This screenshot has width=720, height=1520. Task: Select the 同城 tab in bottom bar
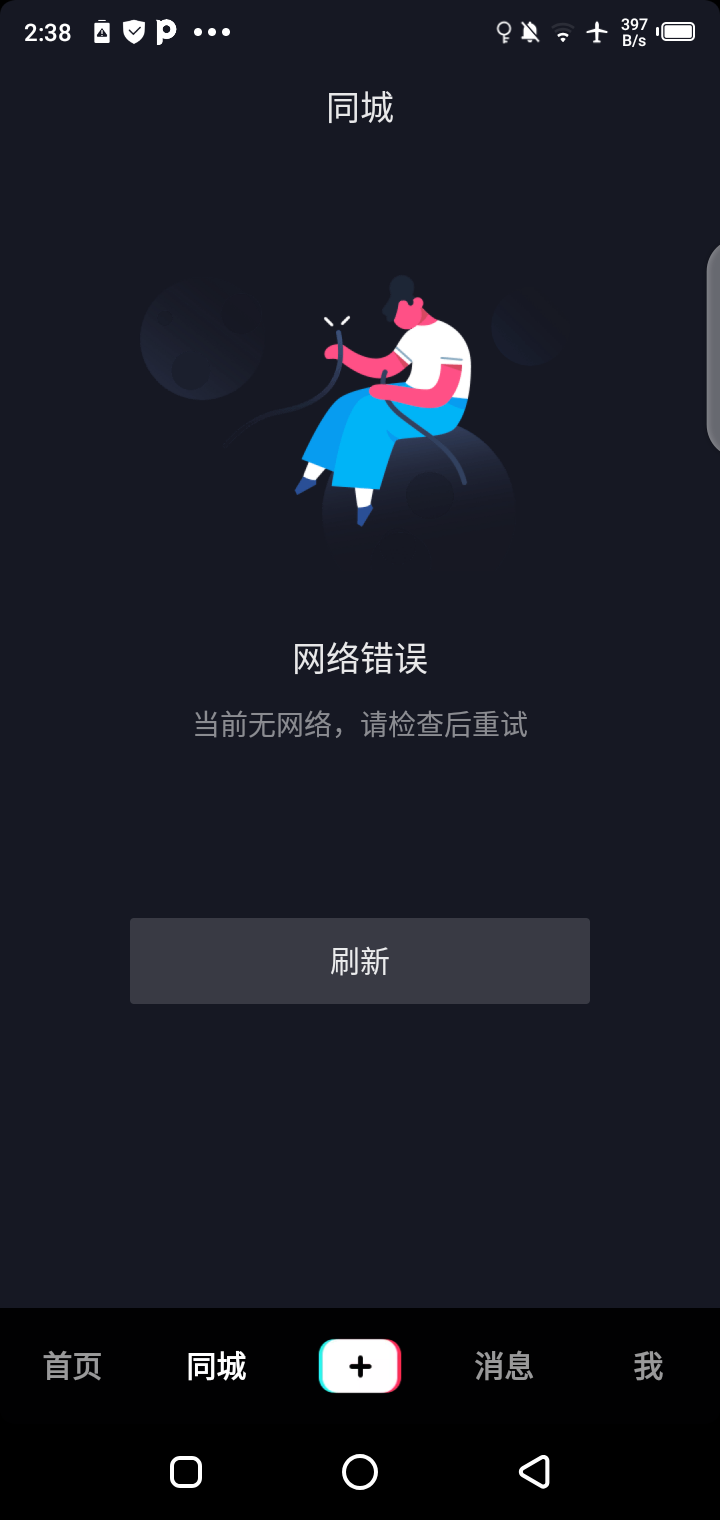click(x=216, y=1366)
